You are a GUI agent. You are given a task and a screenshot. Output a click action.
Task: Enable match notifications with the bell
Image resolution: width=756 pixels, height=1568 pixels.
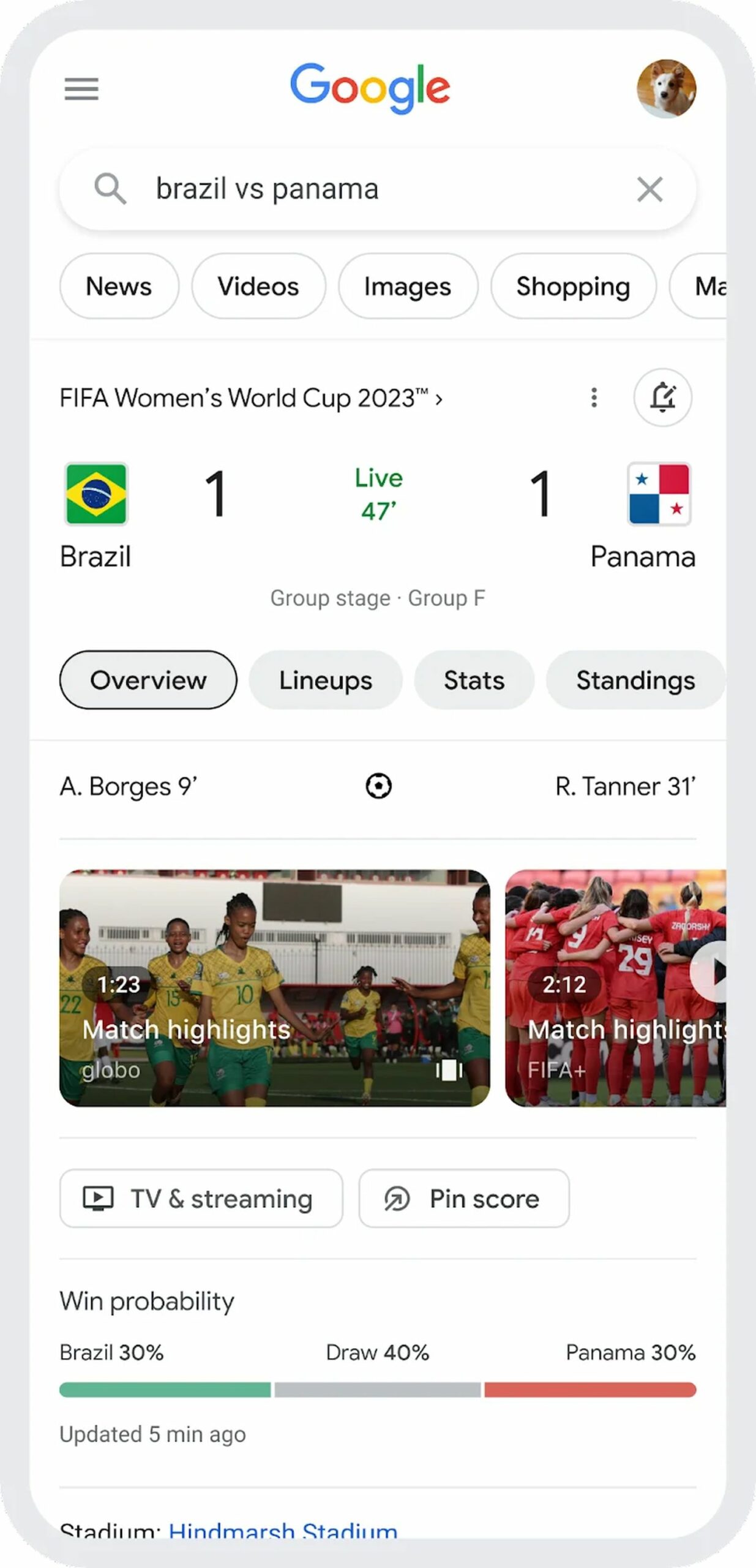663,398
